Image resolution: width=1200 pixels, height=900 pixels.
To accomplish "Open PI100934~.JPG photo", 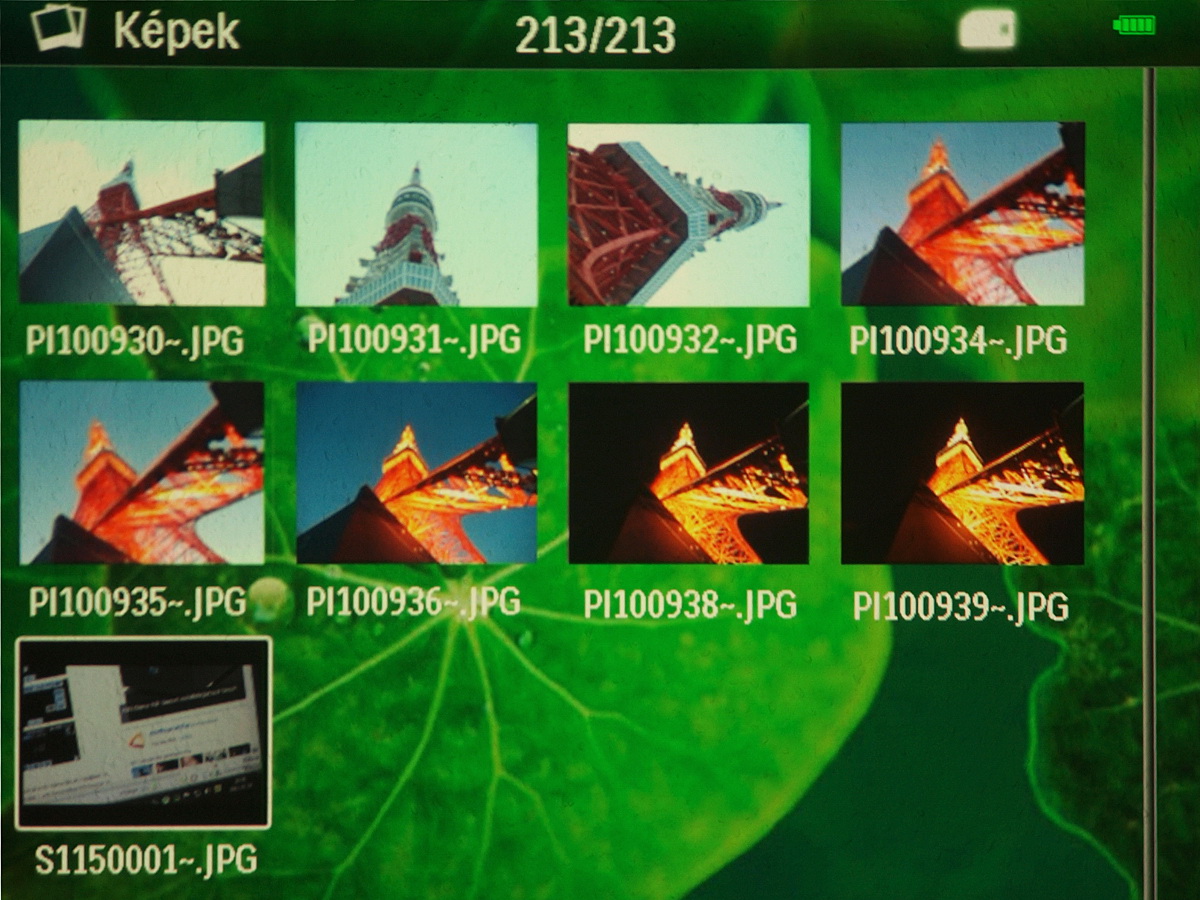I will coord(962,214).
